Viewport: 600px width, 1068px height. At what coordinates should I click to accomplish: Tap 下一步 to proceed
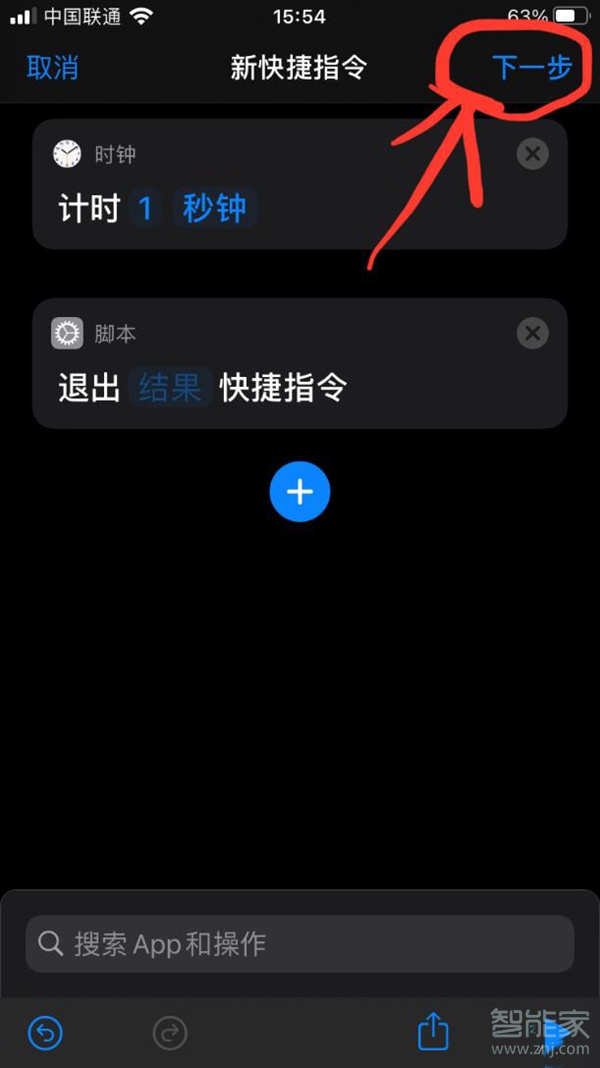point(531,67)
